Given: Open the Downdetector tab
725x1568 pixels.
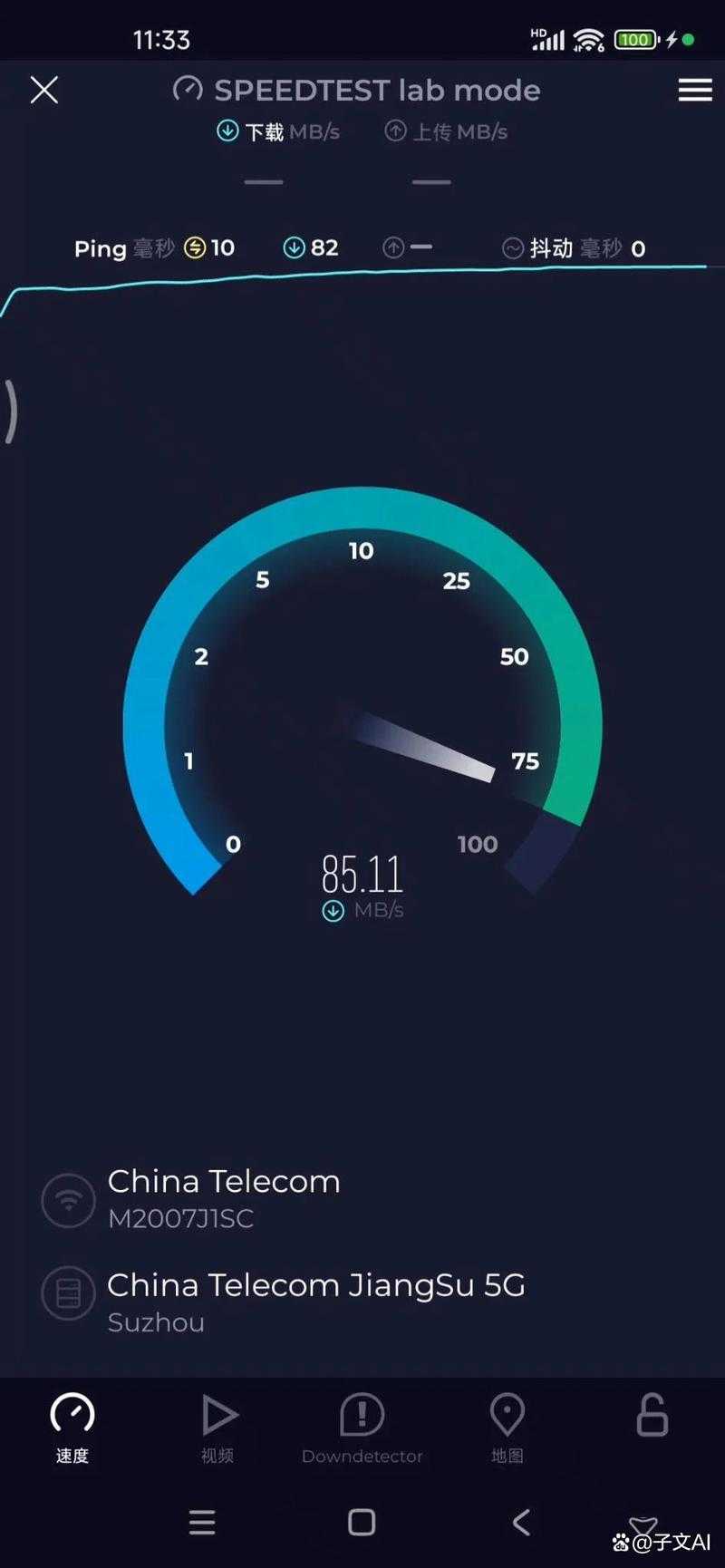Looking at the screenshot, I should 362,1428.
